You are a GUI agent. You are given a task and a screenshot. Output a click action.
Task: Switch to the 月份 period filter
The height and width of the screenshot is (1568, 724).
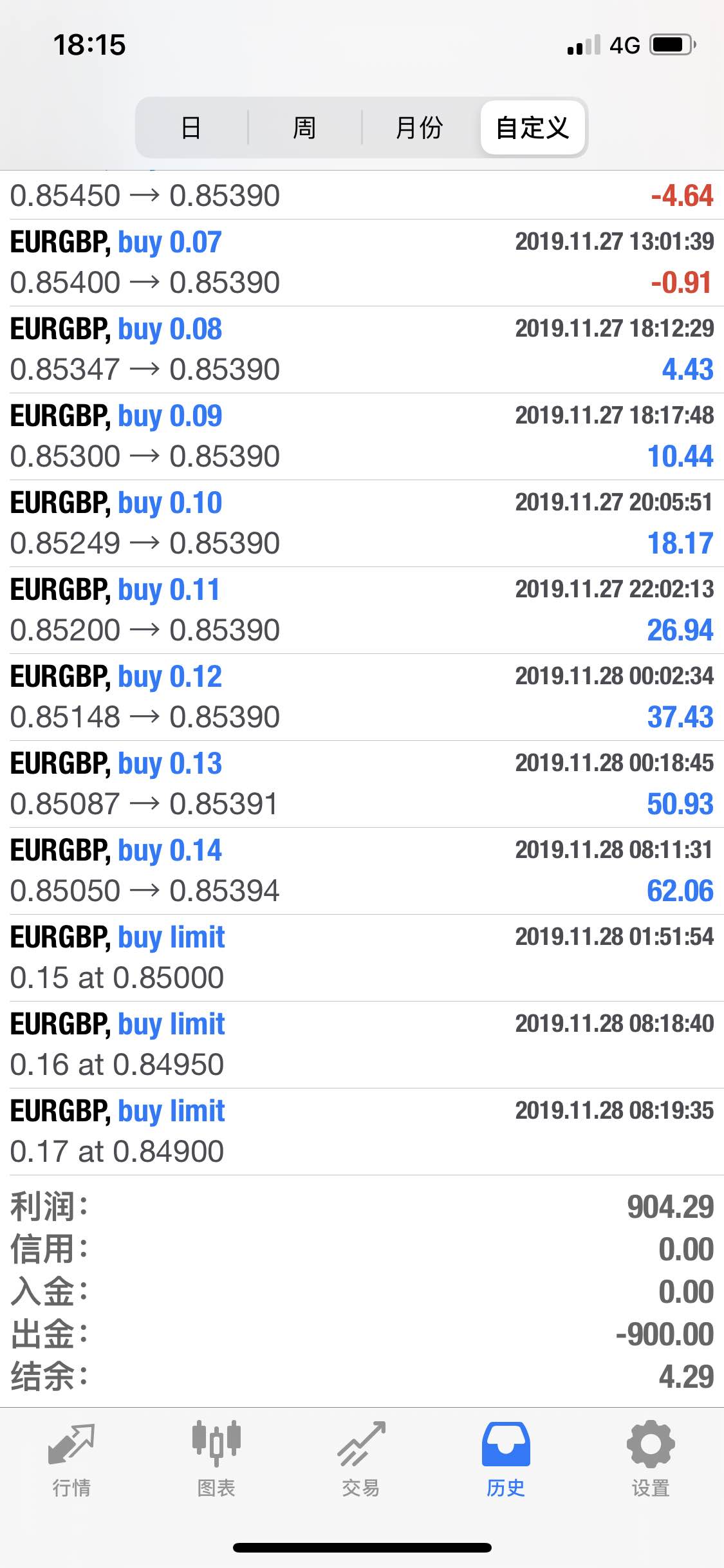(419, 127)
